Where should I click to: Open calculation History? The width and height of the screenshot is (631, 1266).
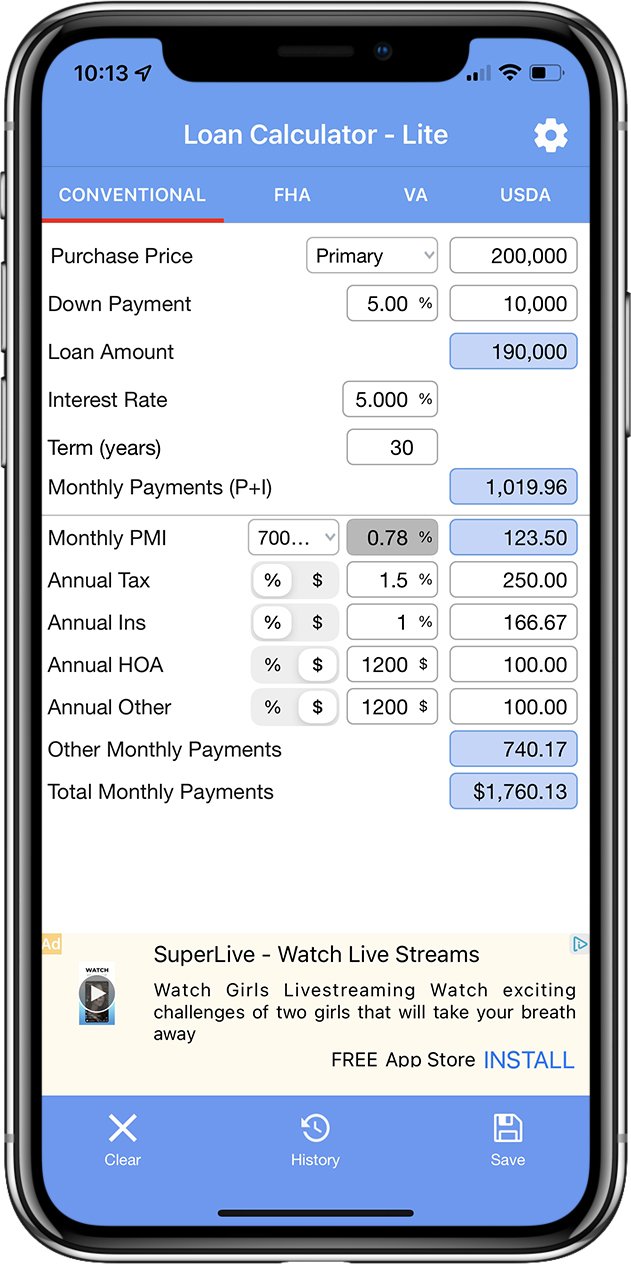(315, 1140)
